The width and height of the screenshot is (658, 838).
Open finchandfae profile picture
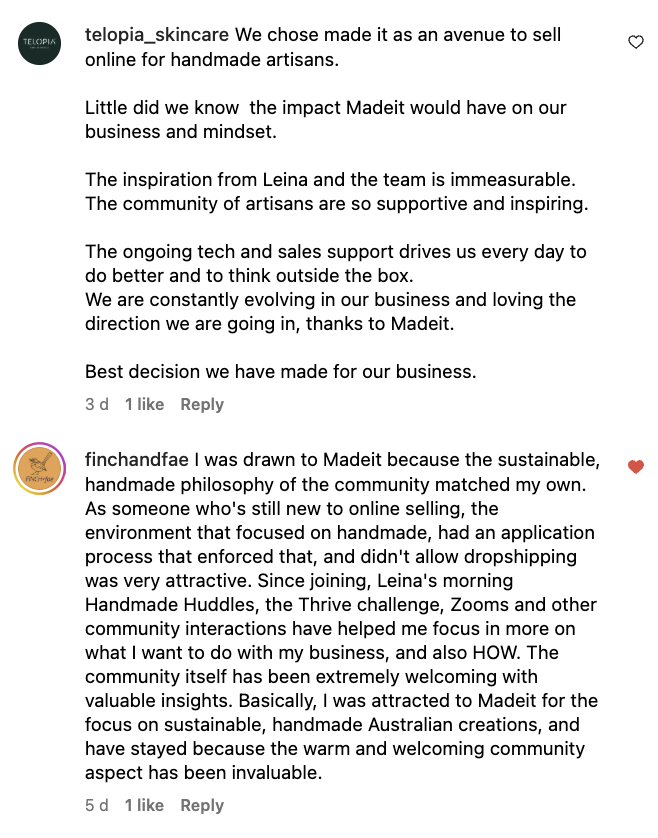[40, 467]
